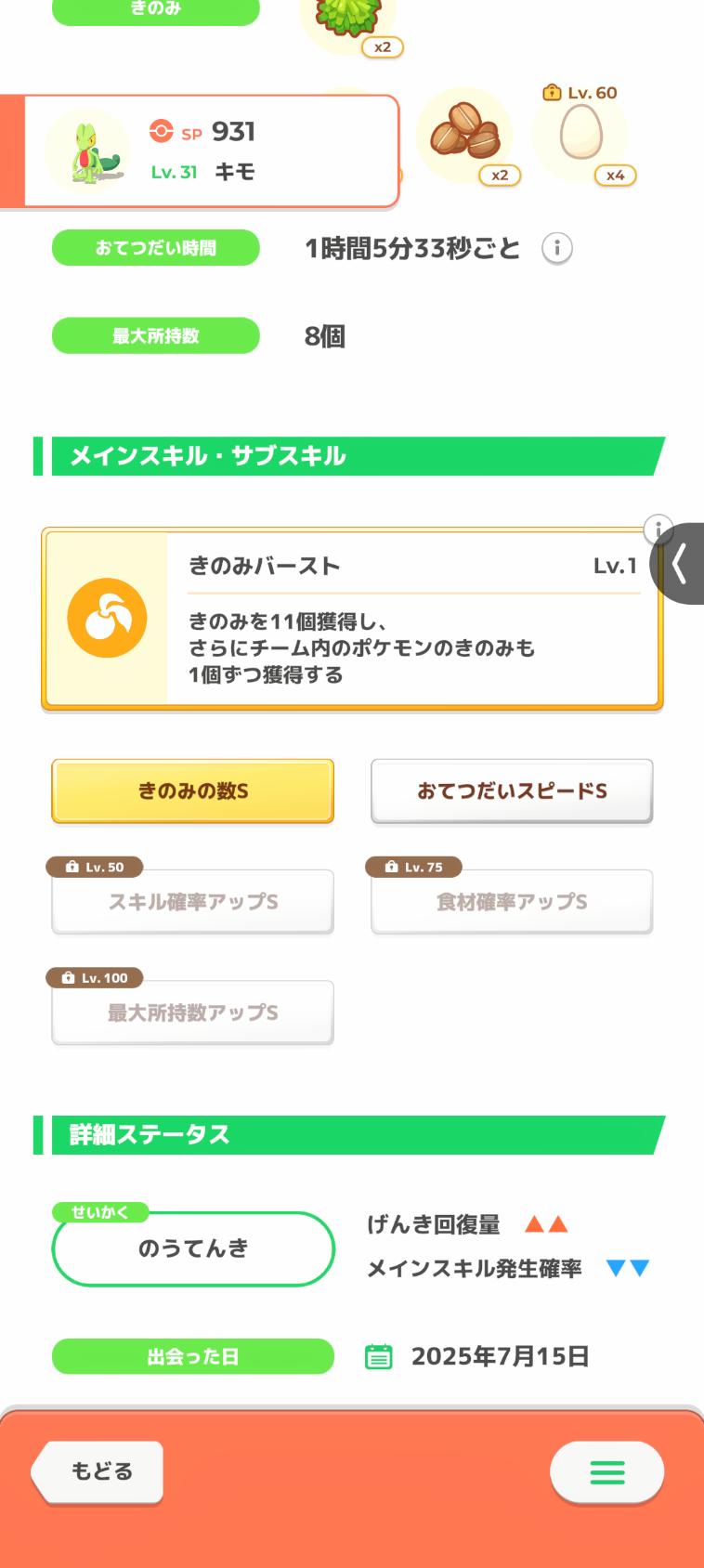Click the orange berry main skill icon
Viewport: 704px width, 1568px height.
[x=109, y=617]
